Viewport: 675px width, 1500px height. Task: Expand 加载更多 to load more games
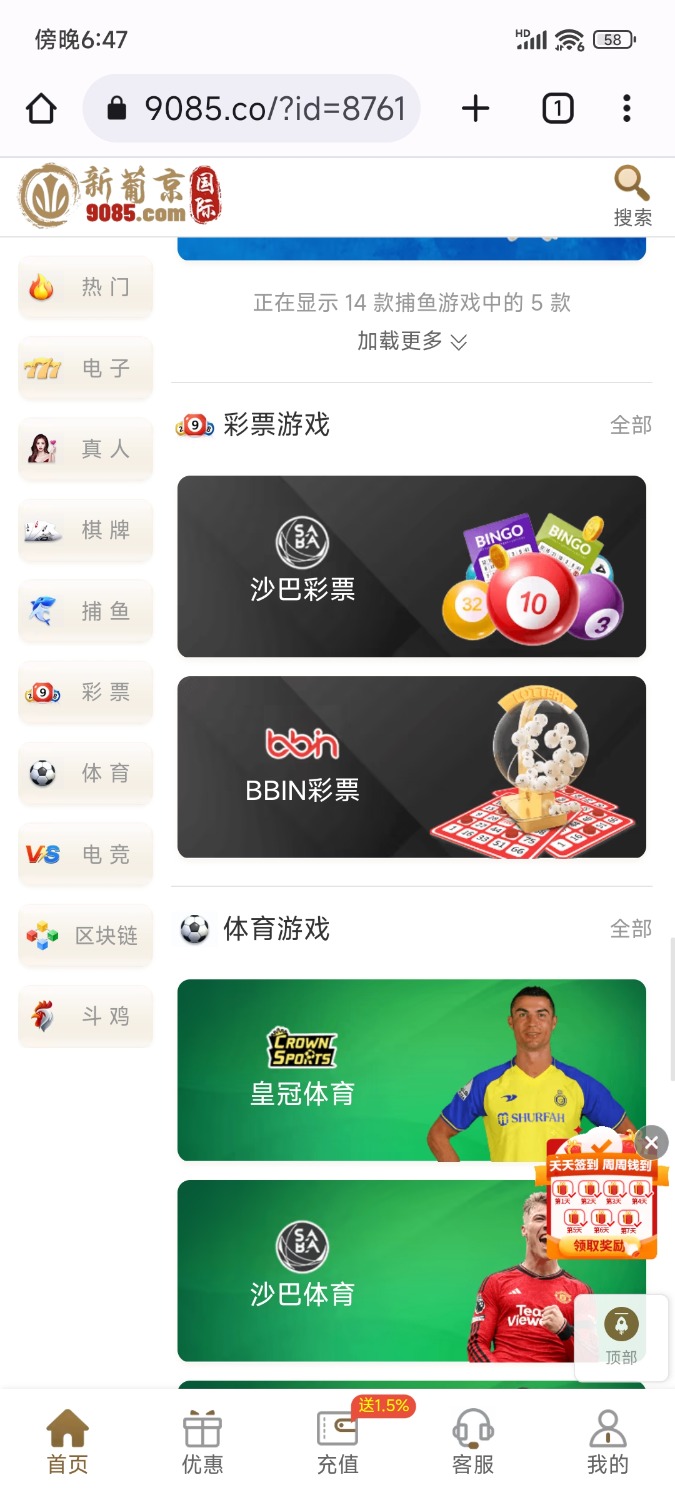tap(411, 342)
